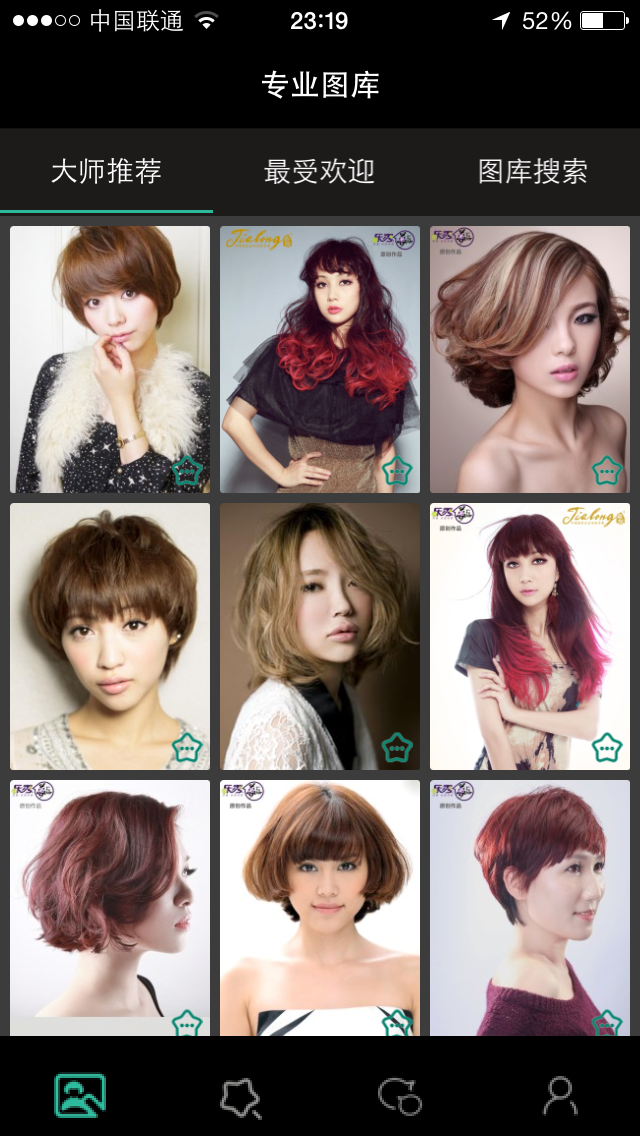
Task: Open the star search tab in bottom bar
Action: tap(240, 1097)
